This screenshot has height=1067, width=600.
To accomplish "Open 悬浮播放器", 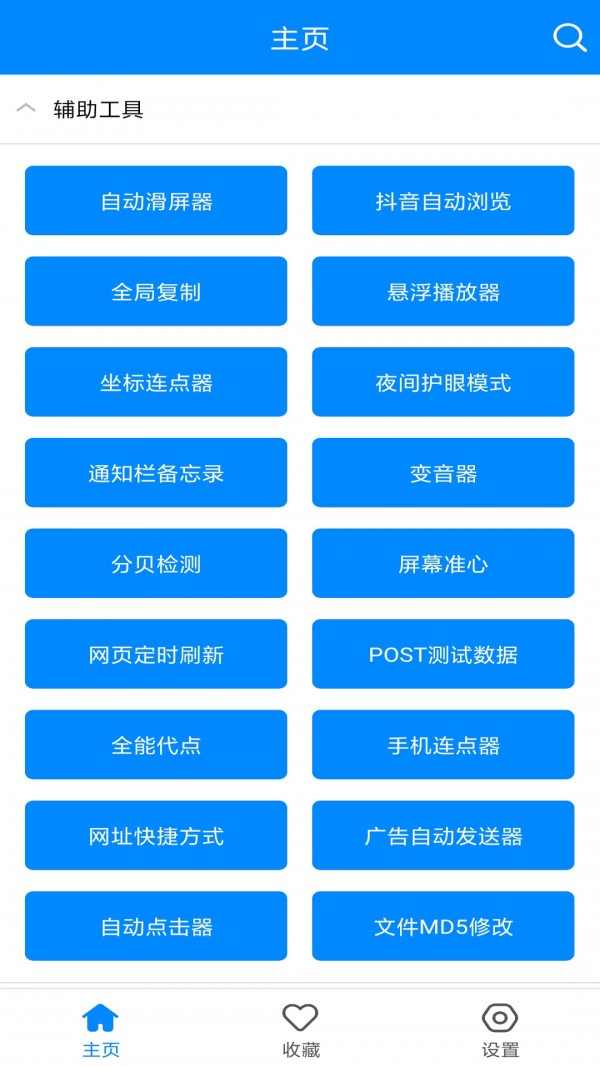I will 443,292.
